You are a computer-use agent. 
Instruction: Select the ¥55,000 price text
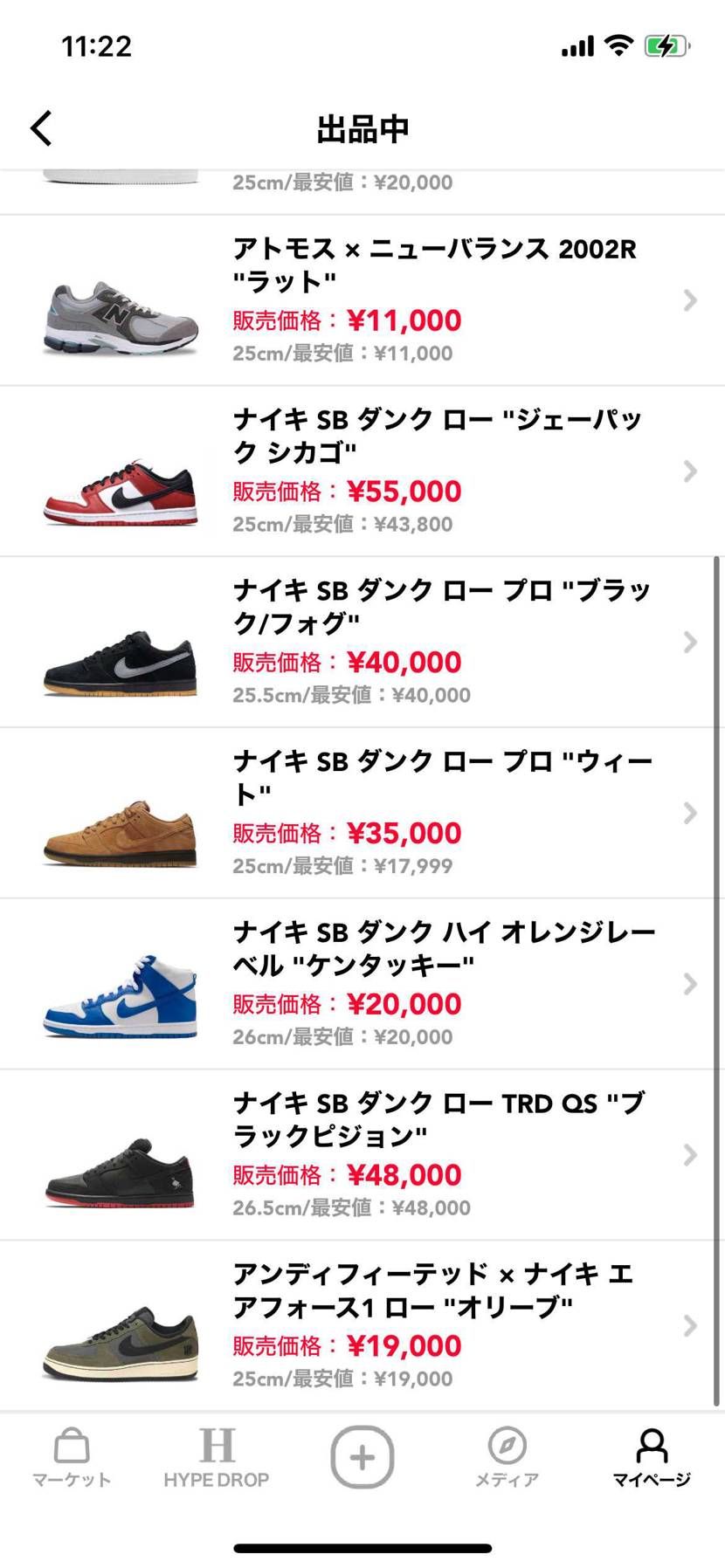(405, 491)
